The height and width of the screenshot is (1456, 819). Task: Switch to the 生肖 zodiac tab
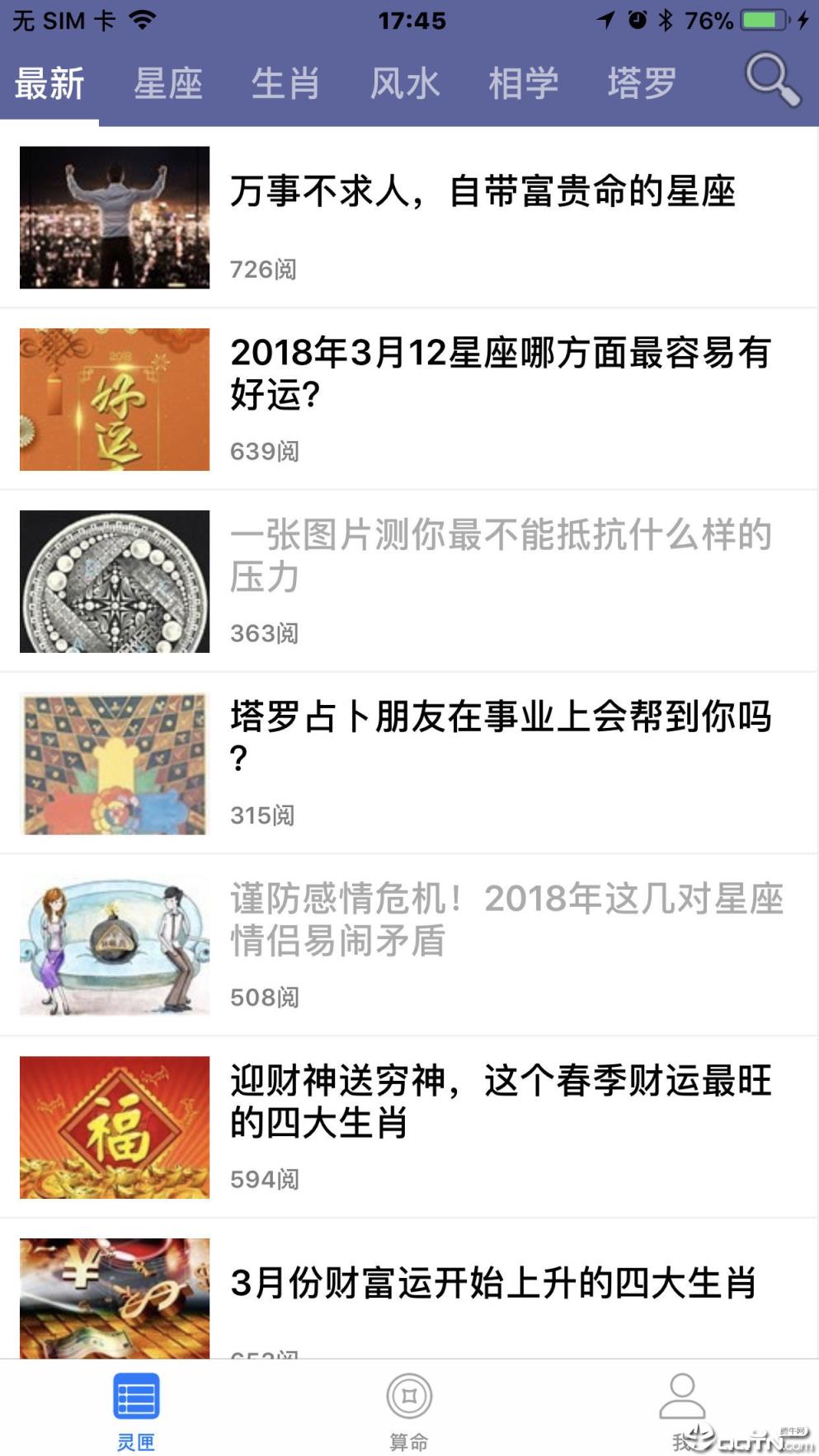[287, 82]
